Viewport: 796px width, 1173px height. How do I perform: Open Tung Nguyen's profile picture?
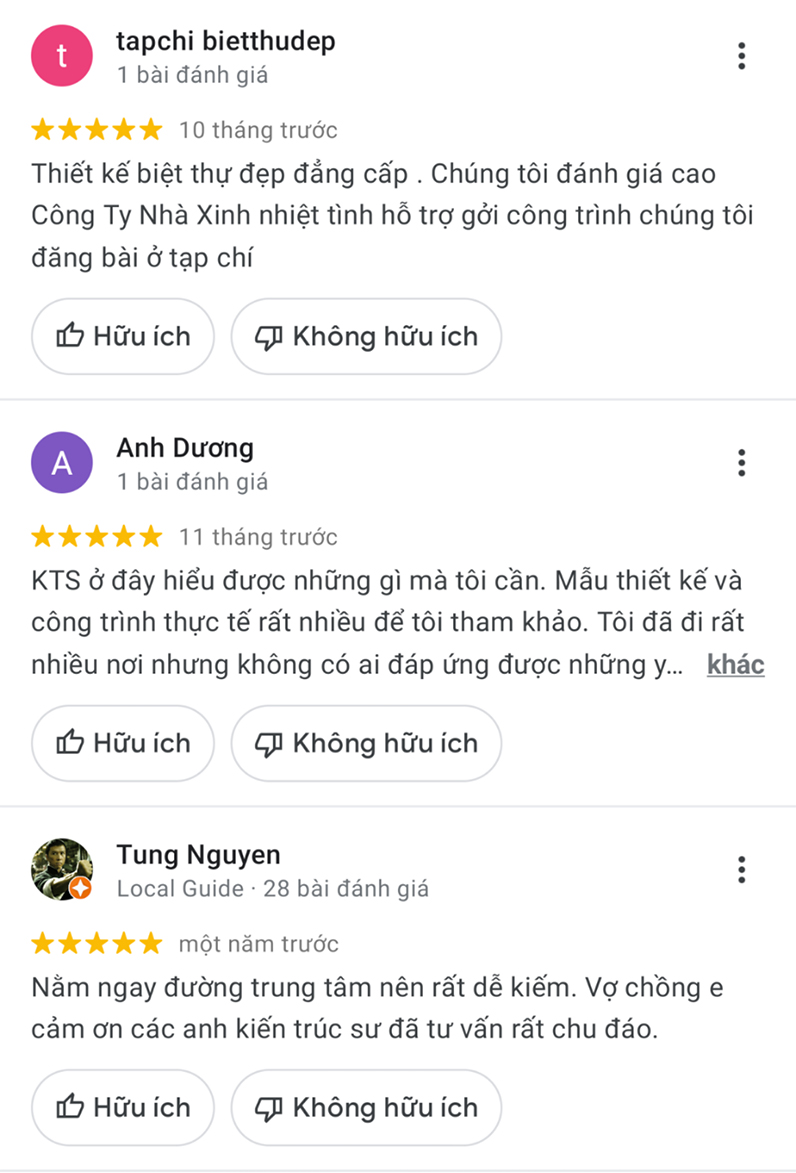coord(62,870)
